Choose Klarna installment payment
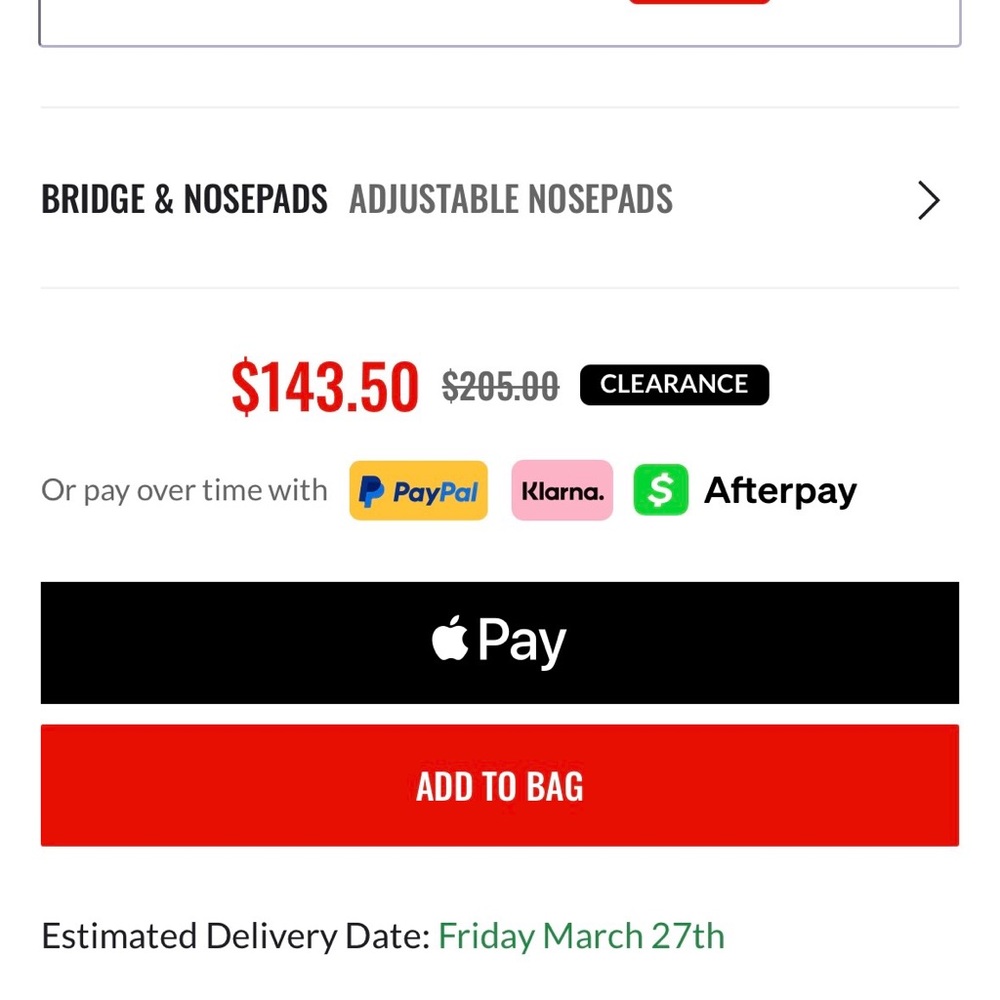Screen dimensions: 1000x1000 pyautogui.click(x=562, y=491)
